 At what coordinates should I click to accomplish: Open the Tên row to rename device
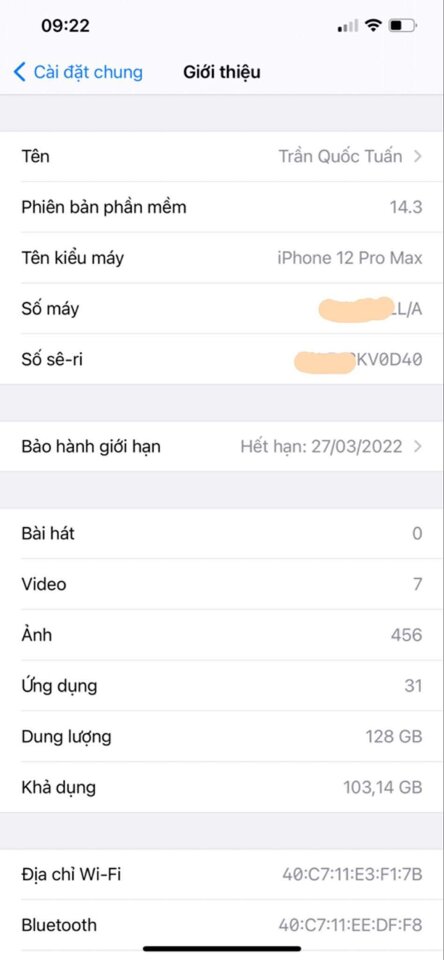tap(222, 157)
